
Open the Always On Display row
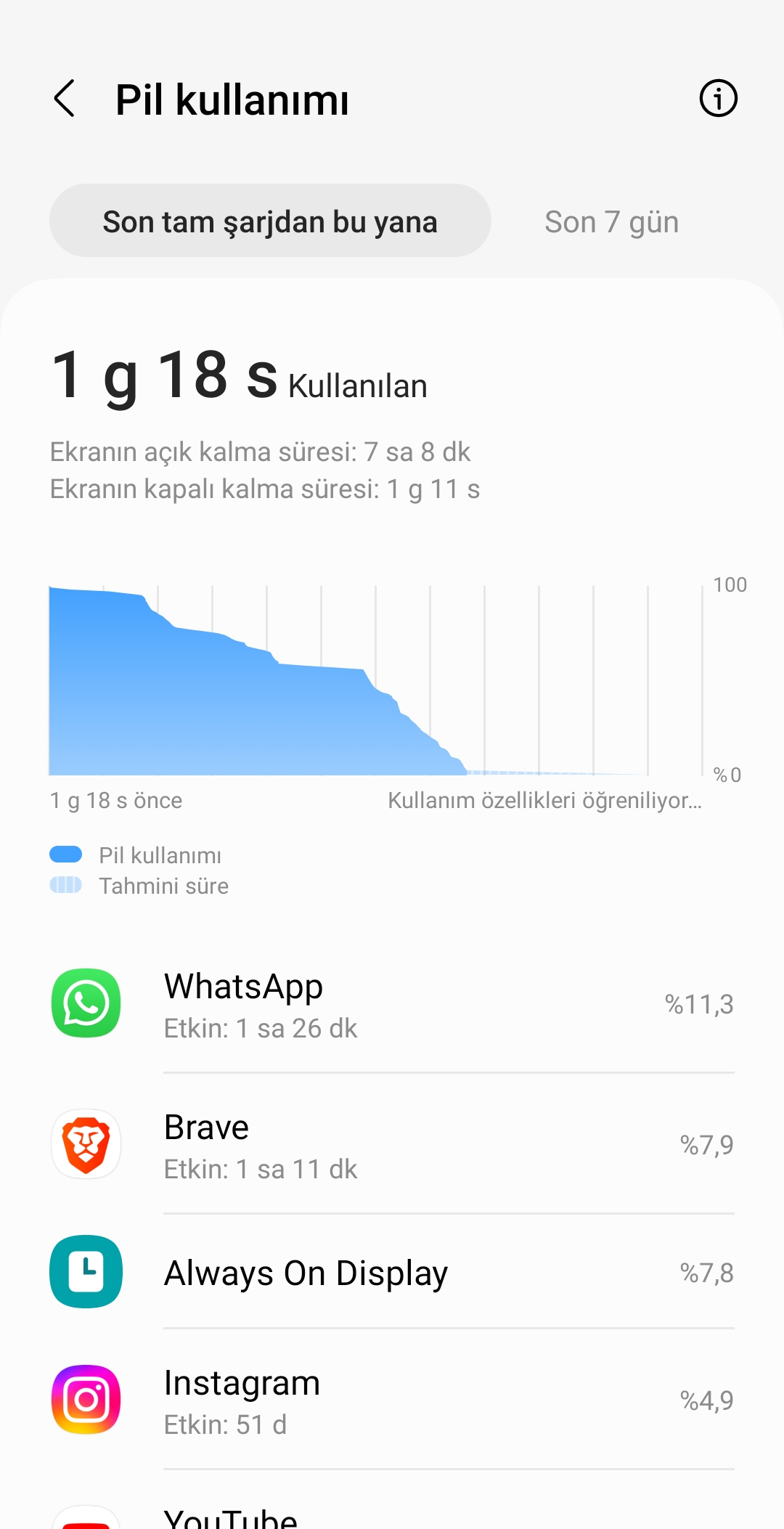(392, 1273)
